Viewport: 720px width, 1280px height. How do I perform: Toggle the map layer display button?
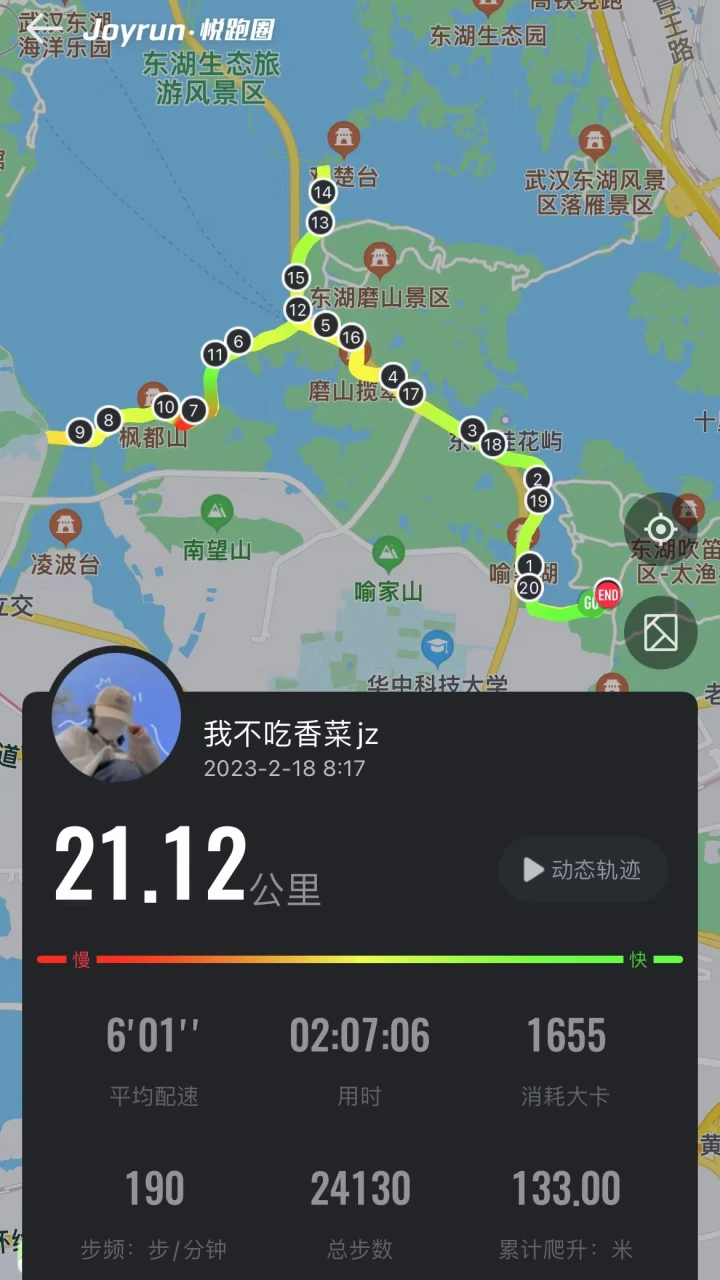(661, 632)
